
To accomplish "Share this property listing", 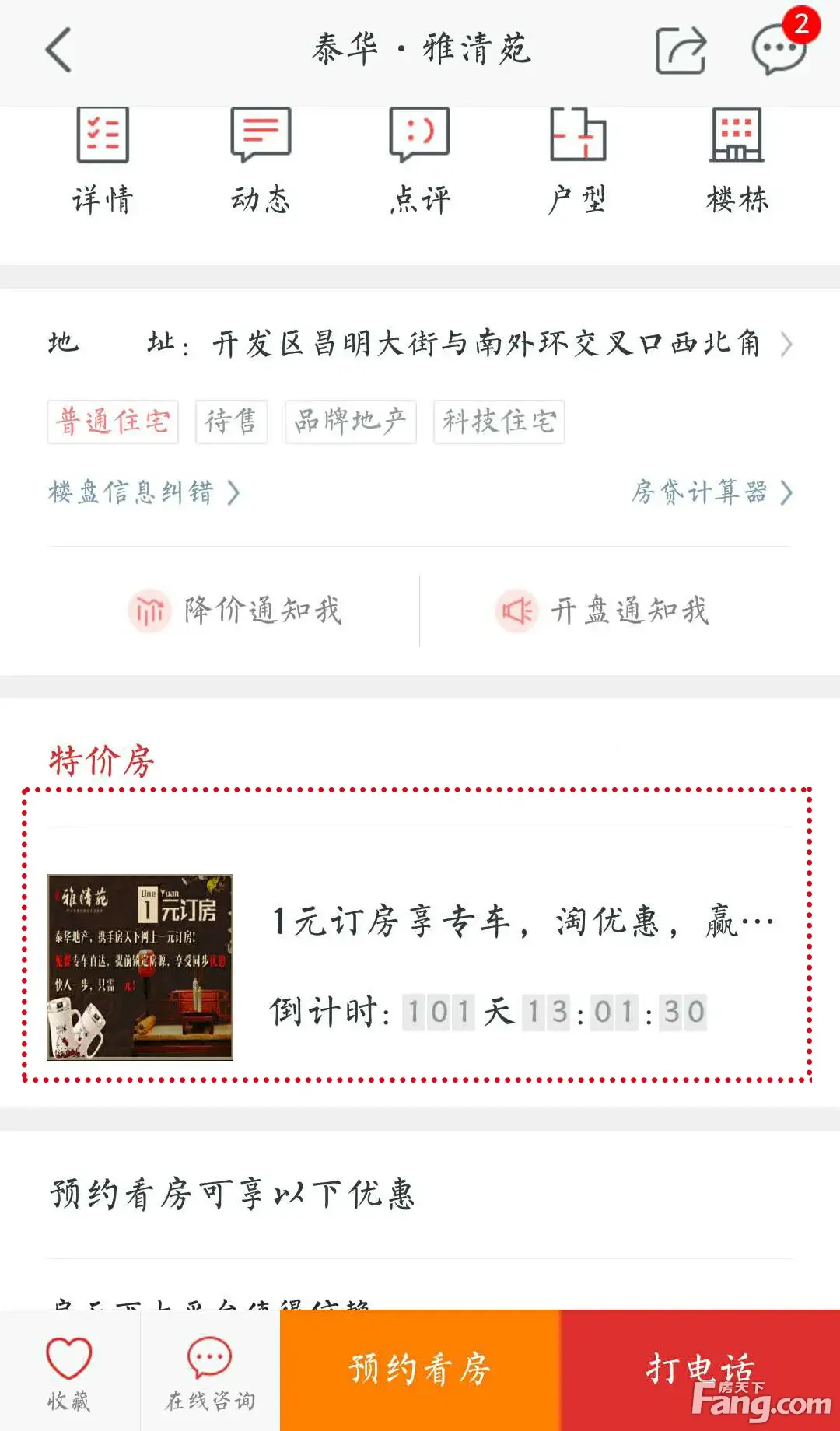I will coord(681,51).
